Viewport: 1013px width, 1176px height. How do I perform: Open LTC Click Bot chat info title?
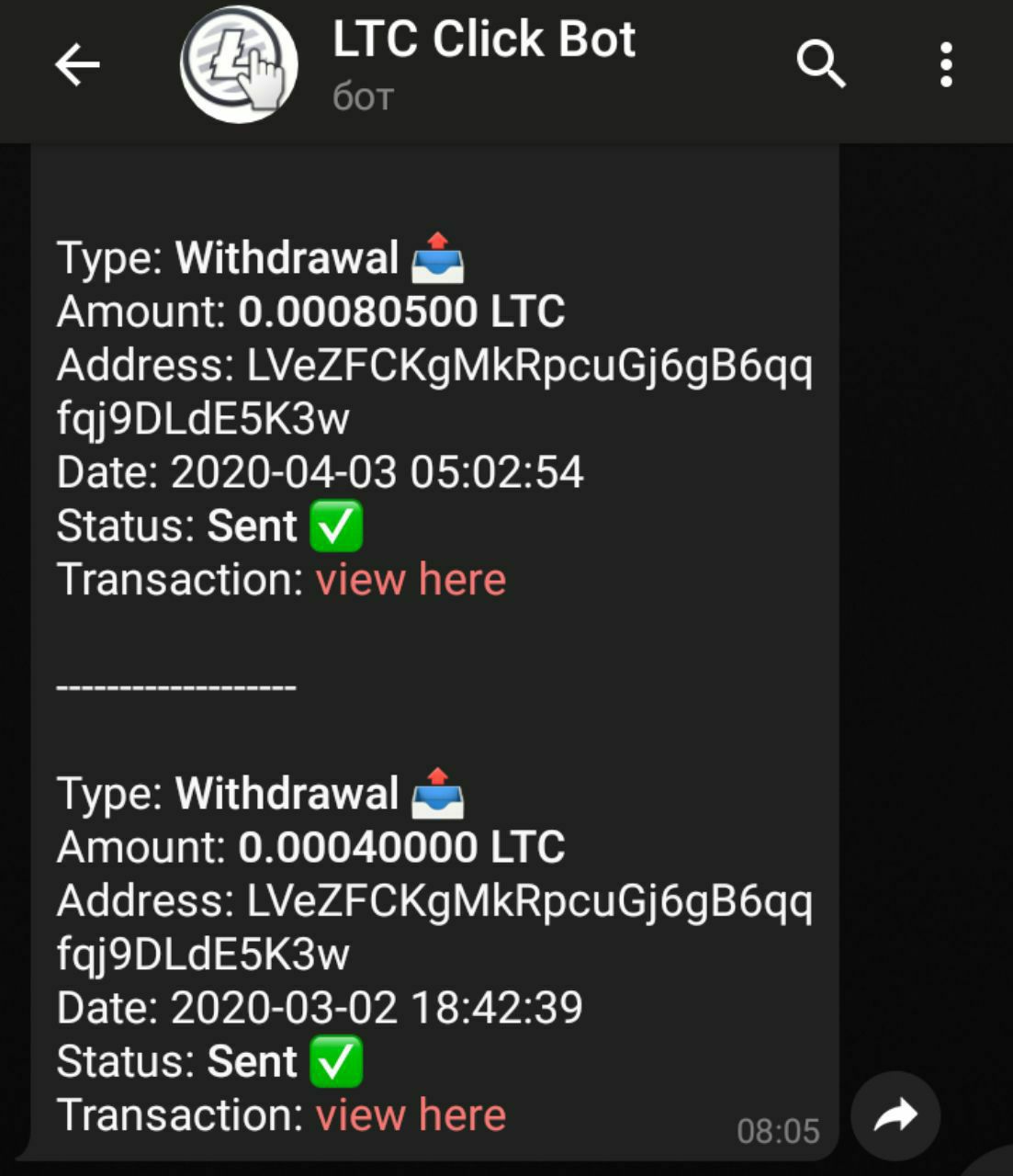pos(484,40)
